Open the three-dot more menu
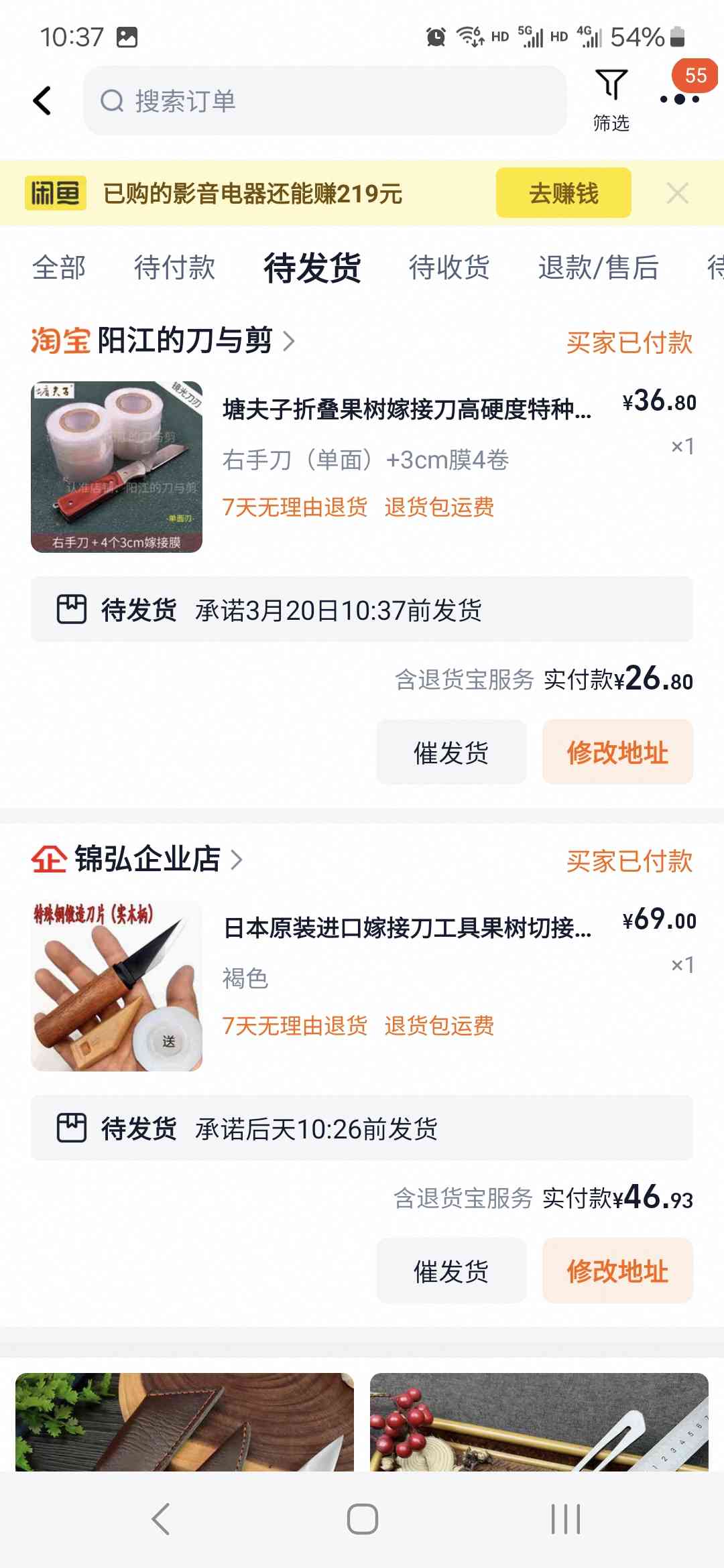 (x=679, y=99)
